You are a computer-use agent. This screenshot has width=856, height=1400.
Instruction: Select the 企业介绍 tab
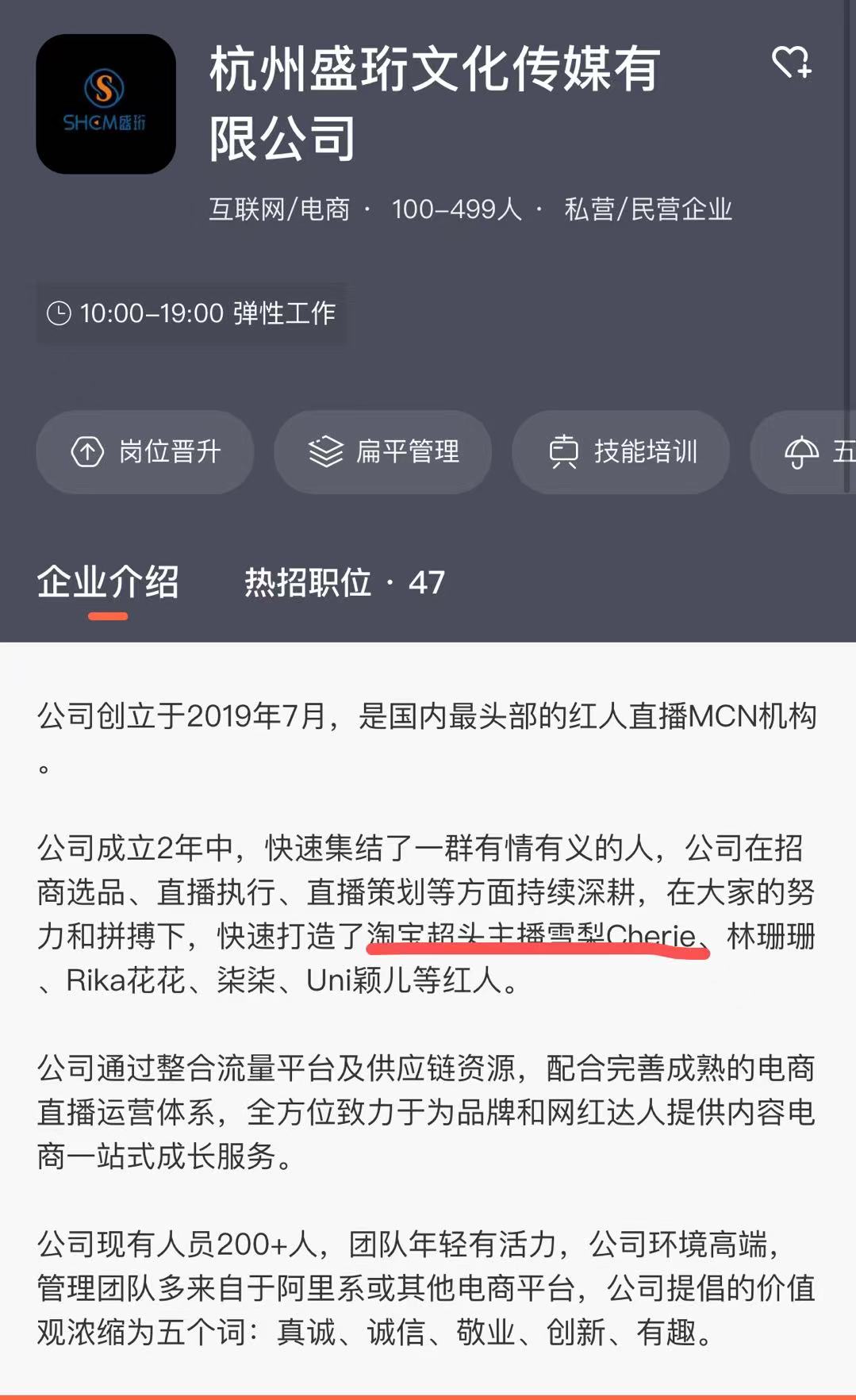pyautogui.click(x=108, y=583)
